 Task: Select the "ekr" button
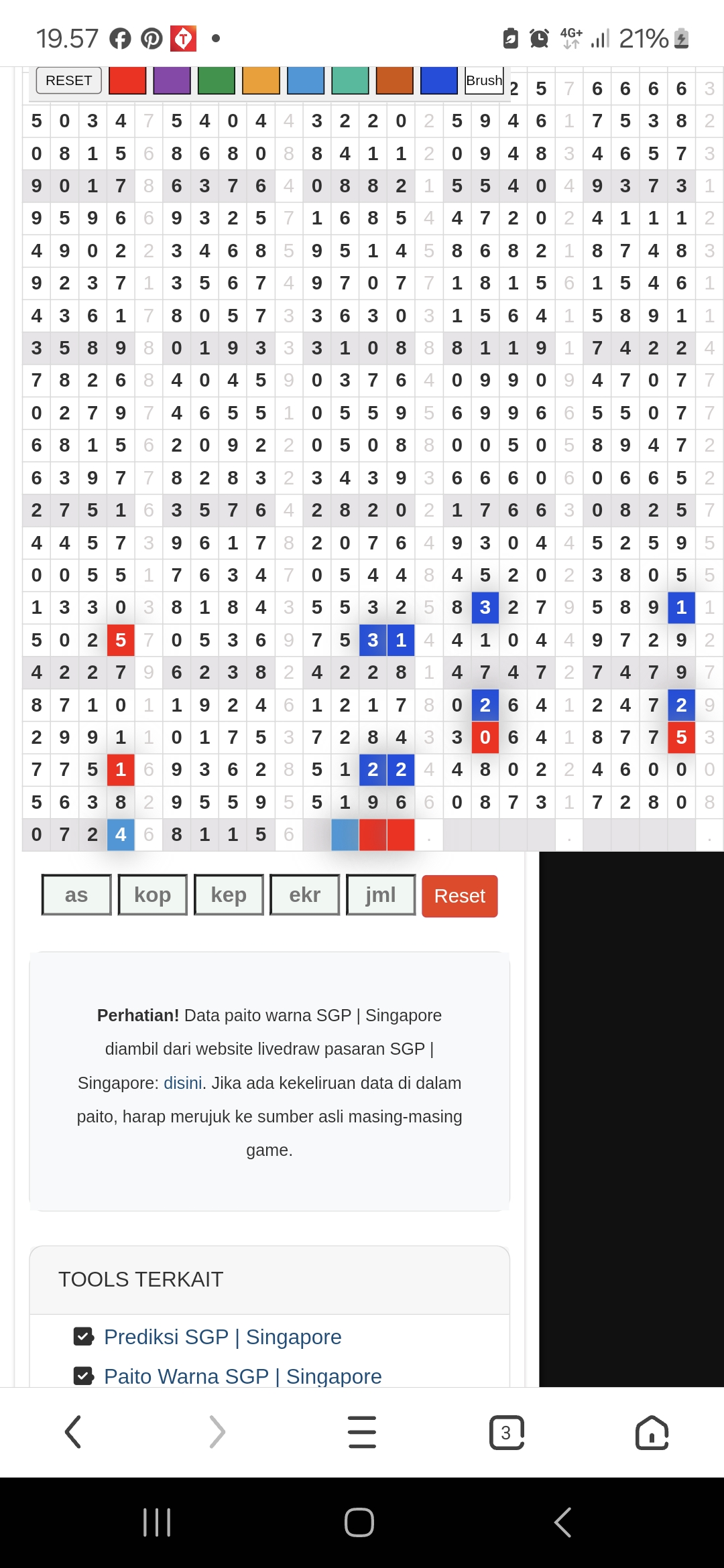tap(304, 895)
